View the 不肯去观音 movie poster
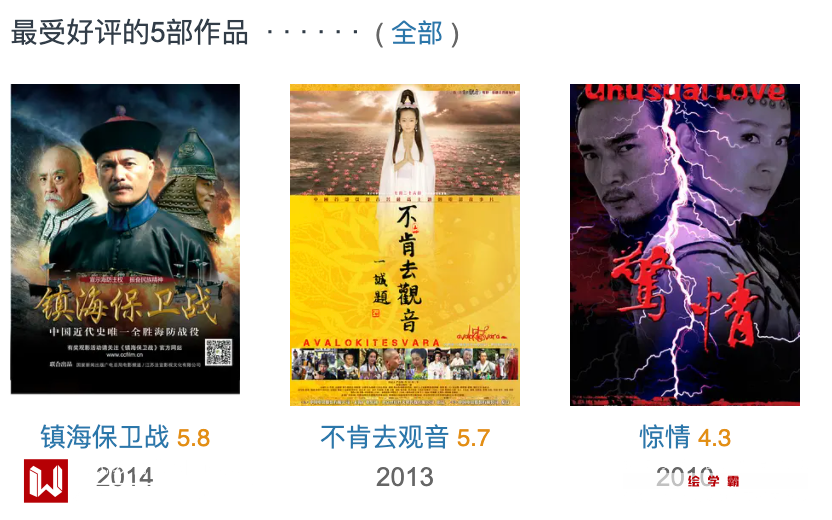The image size is (832, 520). 404,244
